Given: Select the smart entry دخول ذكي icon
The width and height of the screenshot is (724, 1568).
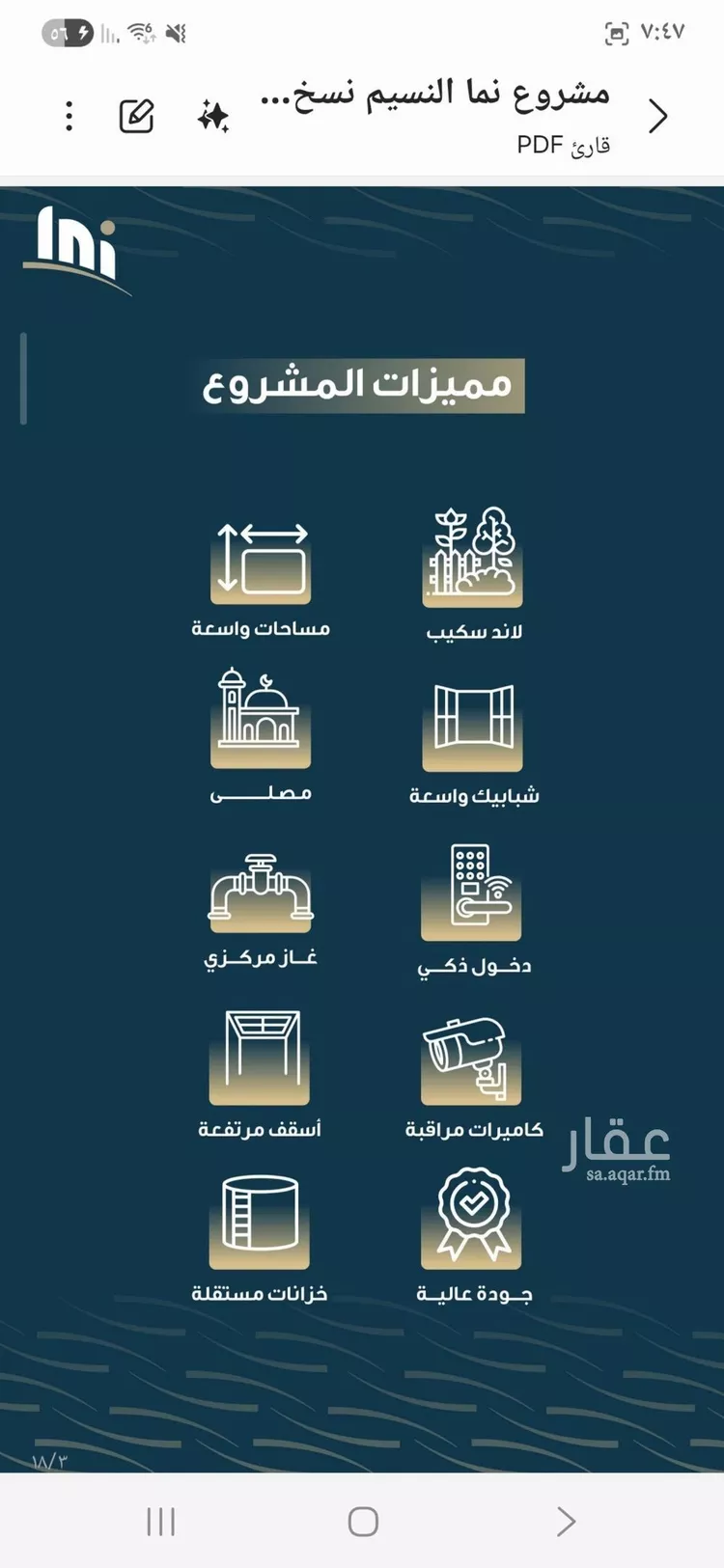Looking at the screenshot, I should tap(472, 888).
